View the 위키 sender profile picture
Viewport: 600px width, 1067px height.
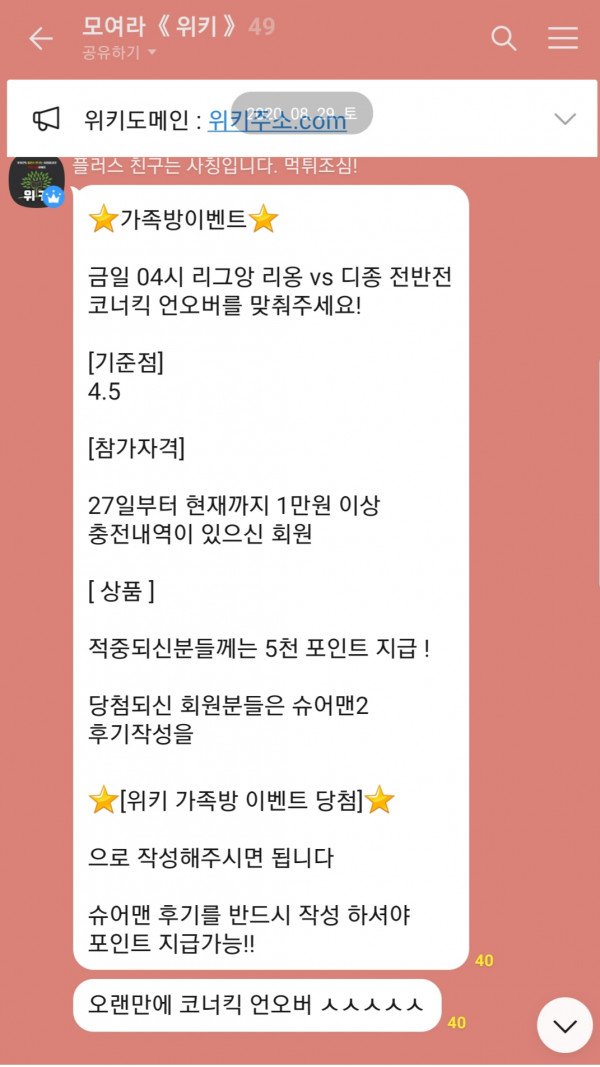click(x=37, y=181)
